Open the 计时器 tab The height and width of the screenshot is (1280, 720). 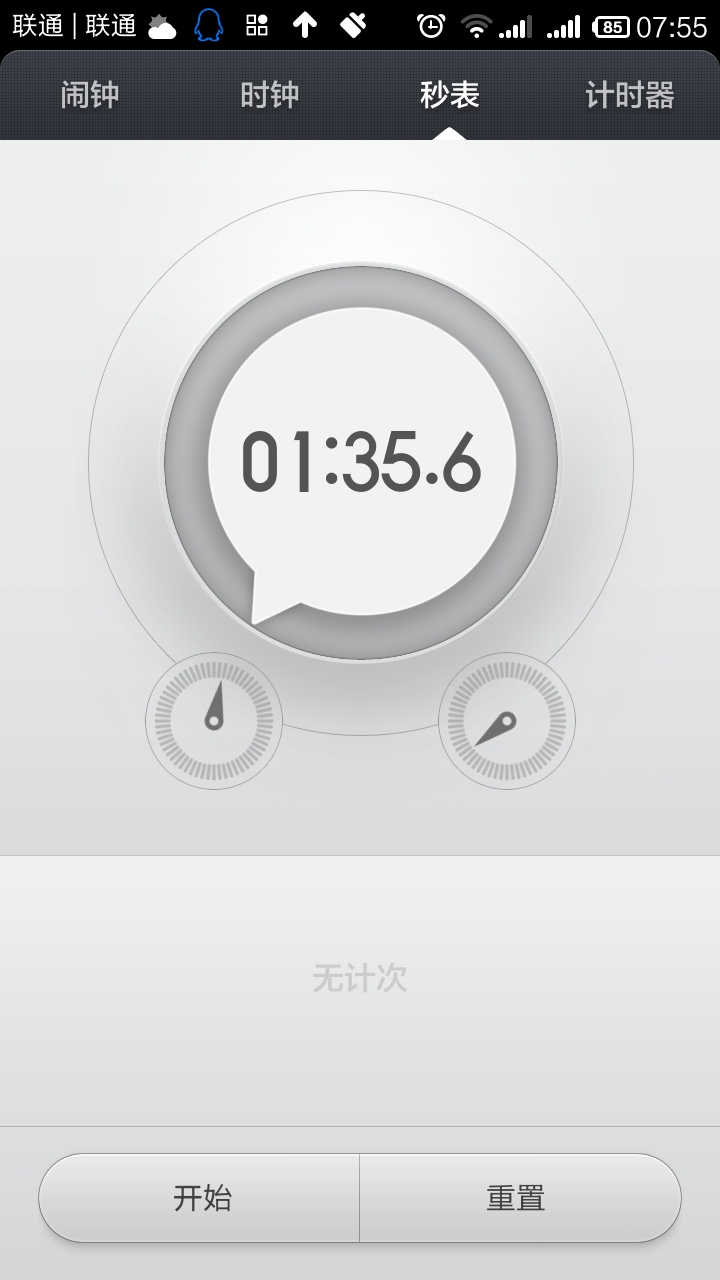click(630, 96)
